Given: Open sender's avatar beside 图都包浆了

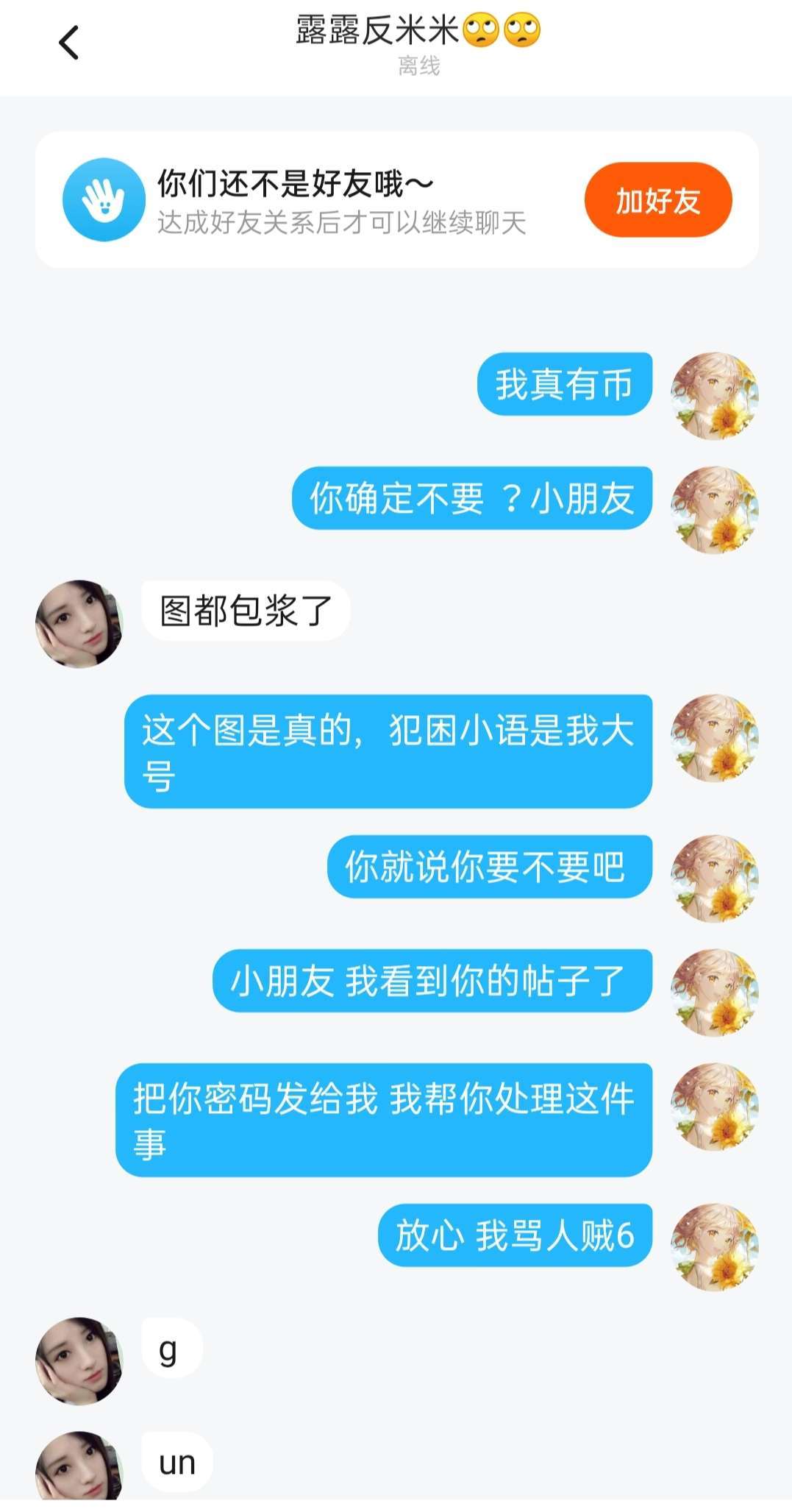Looking at the screenshot, I should [x=79, y=623].
